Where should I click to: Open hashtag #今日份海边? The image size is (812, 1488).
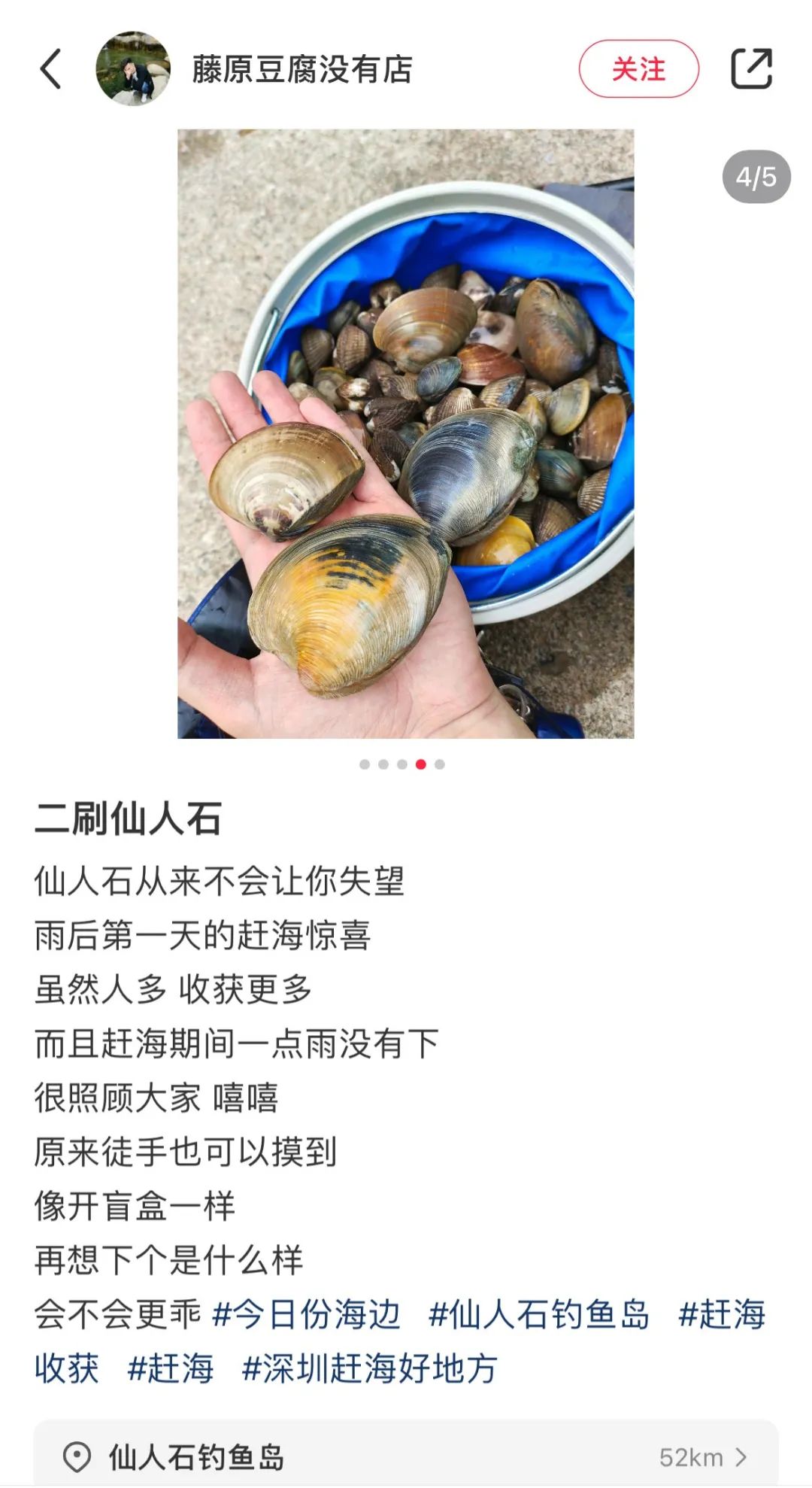pos(306,1313)
